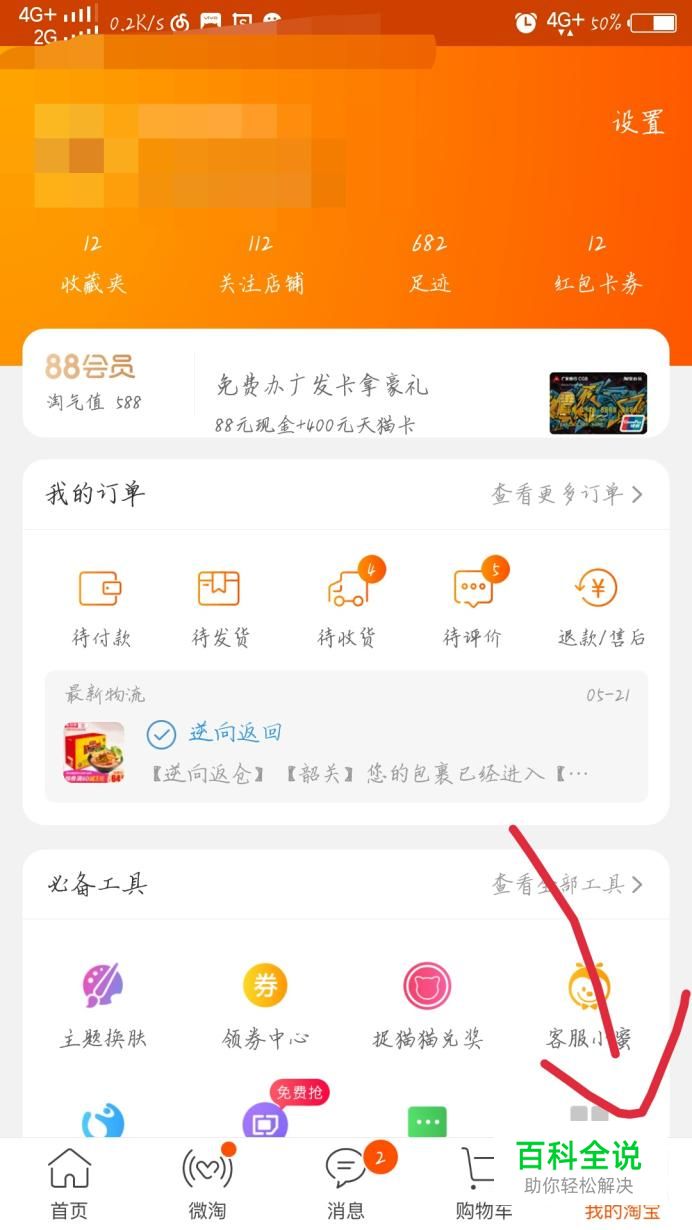Open 领券中心 coupon center
The width and height of the screenshot is (692, 1230).
[265, 1005]
